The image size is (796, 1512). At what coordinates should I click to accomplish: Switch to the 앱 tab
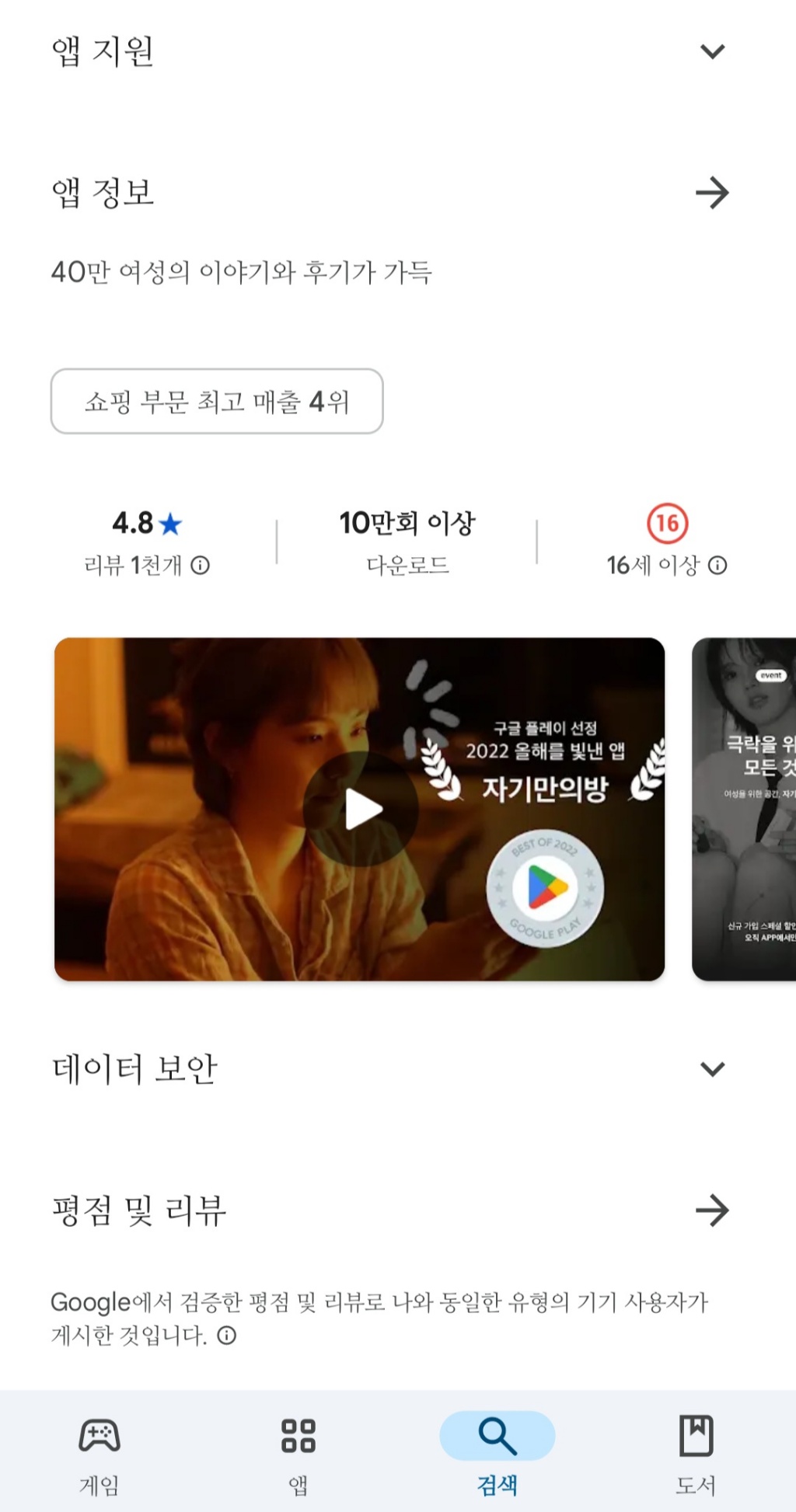(298, 1453)
